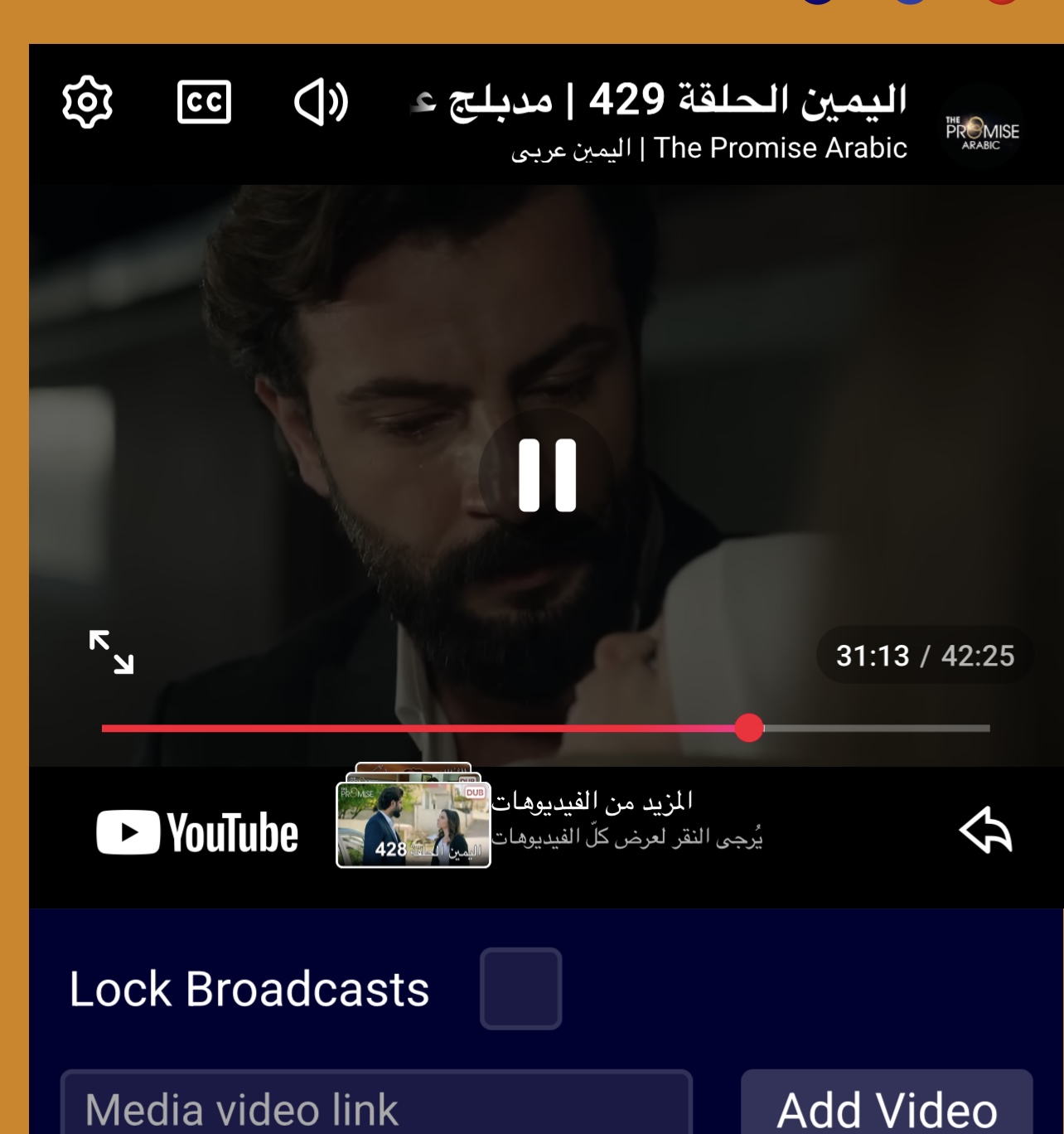Open the more videos thumbnail for episode 428
This screenshot has width=1064, height=1134.
(x=414, y=825)
